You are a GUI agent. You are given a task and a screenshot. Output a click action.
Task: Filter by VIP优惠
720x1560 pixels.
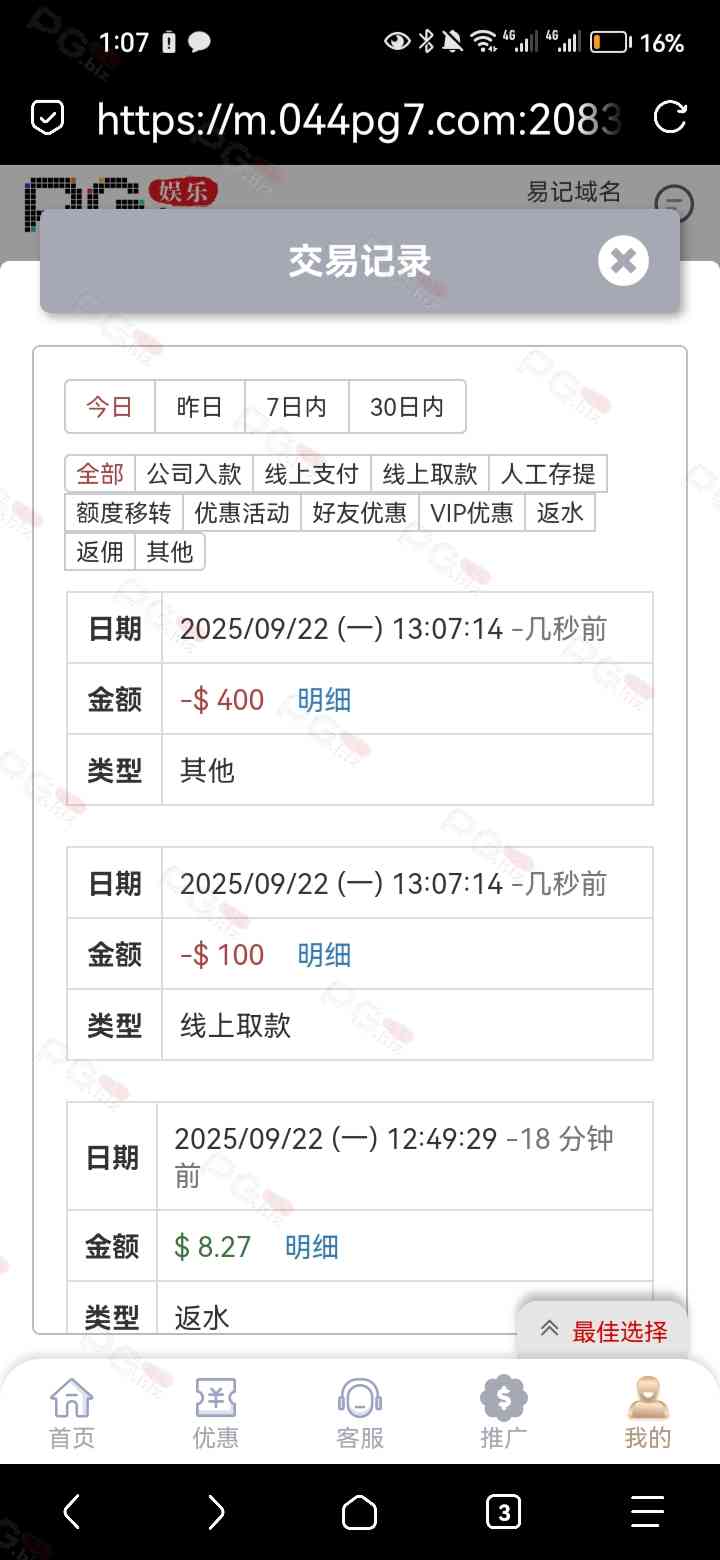pos(472,513)
